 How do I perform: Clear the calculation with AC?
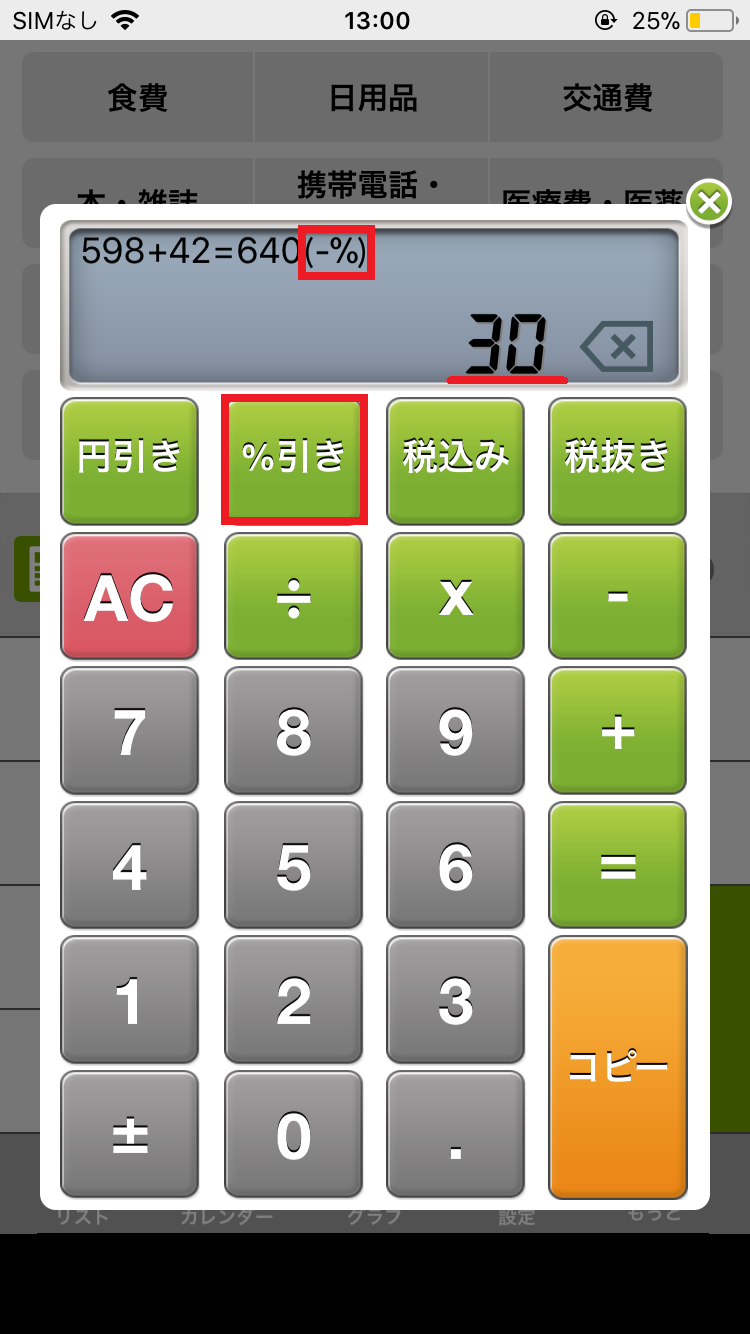pyautogui.click(x=129, y=597)
